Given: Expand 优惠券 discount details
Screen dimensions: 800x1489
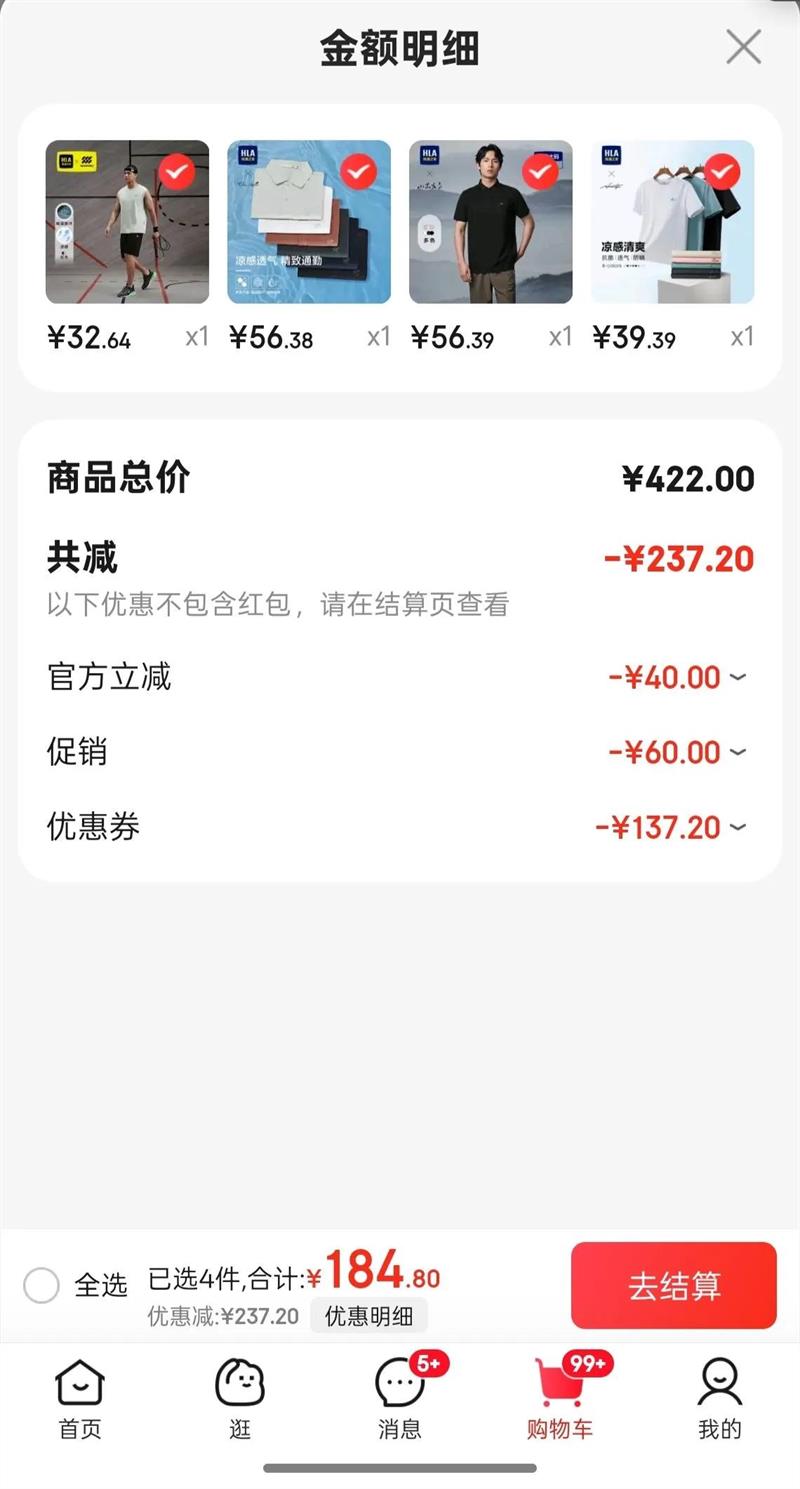Looking at the screenshot, I should 737,828.
